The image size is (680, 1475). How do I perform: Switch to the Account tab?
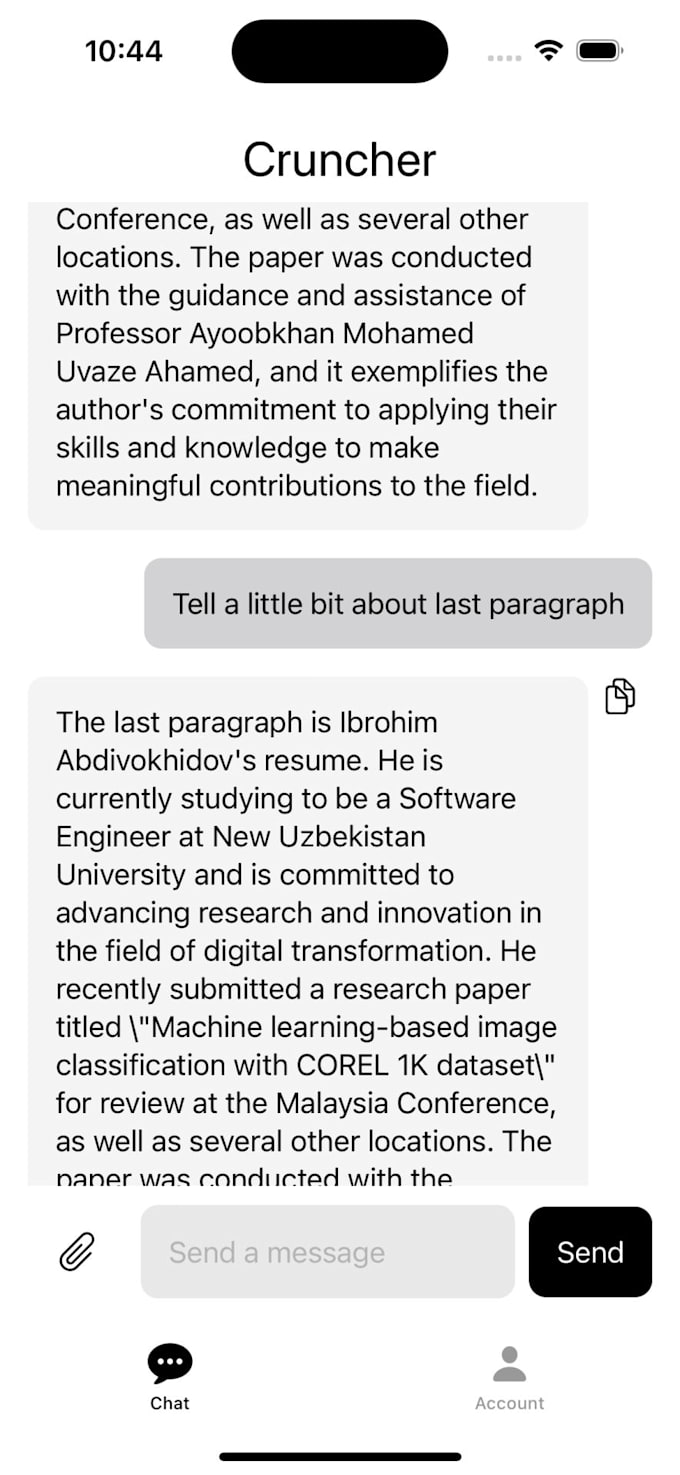[x=510, y=1378]
